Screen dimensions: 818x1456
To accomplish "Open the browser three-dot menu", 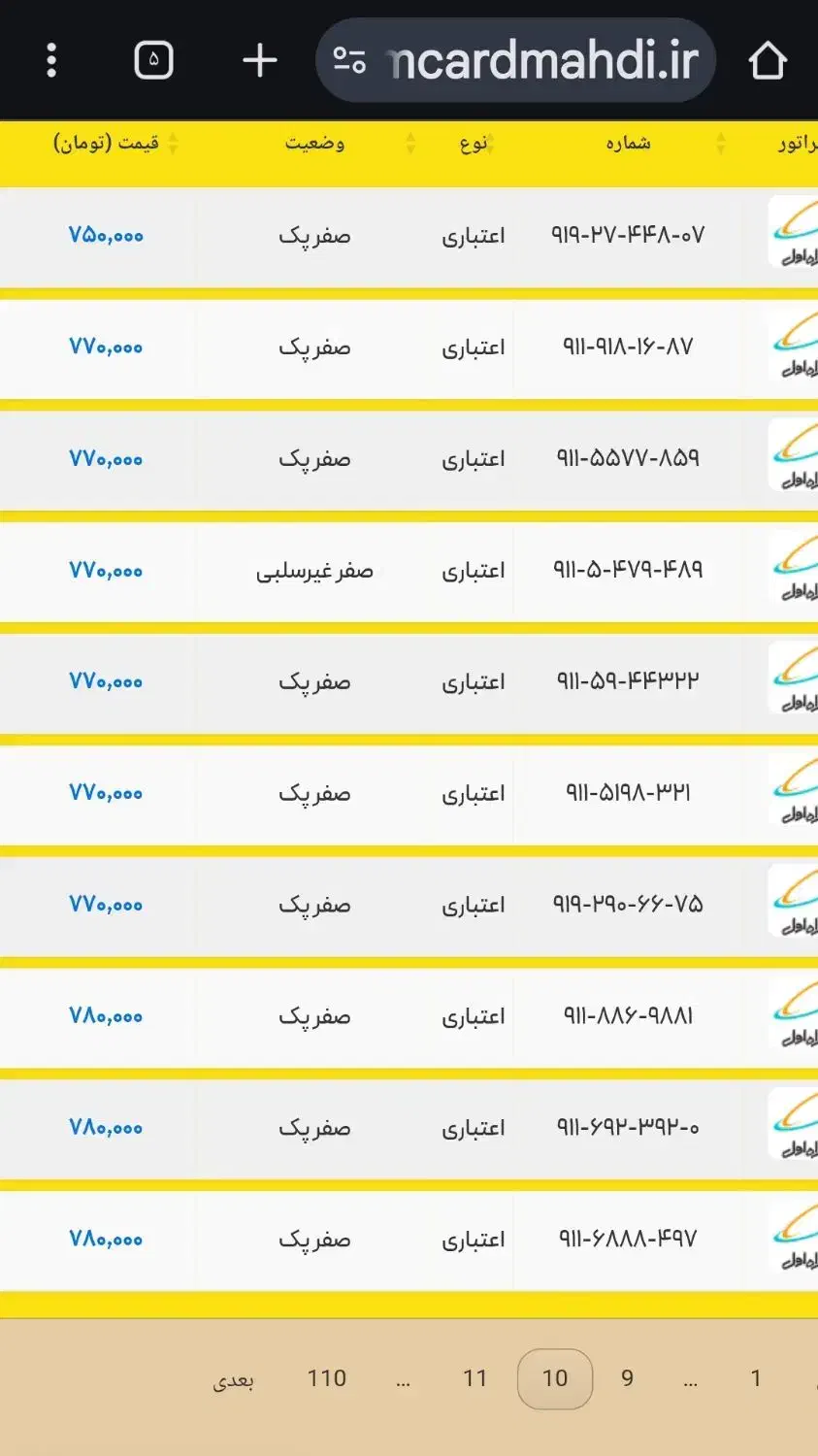I will coord(51,59).
